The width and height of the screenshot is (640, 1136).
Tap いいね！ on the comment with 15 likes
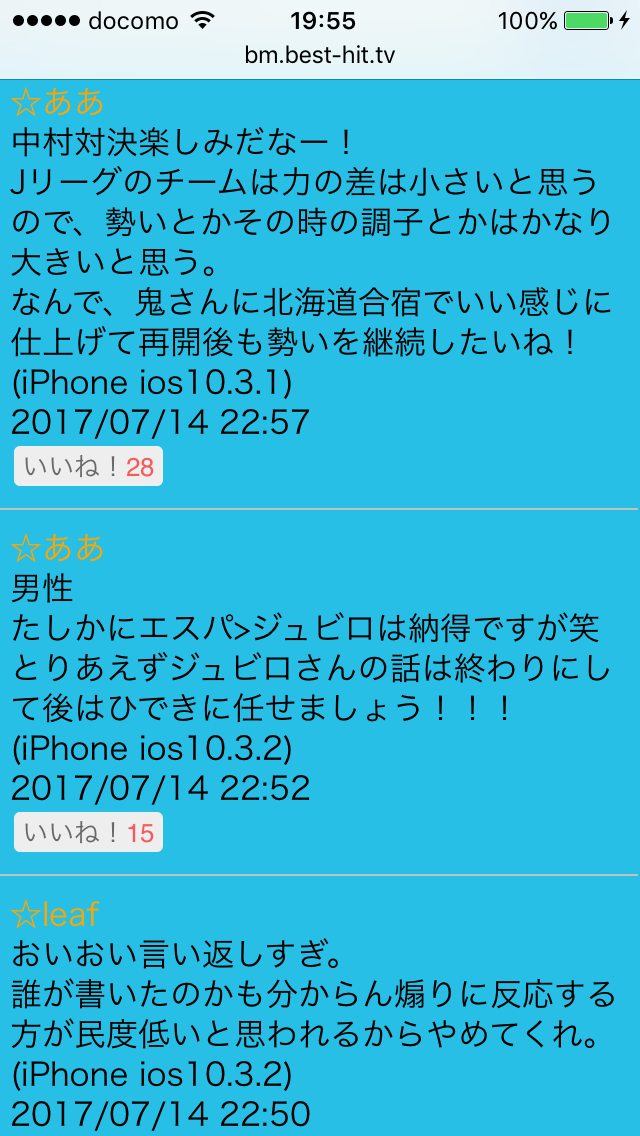click(x=88, y=832)
